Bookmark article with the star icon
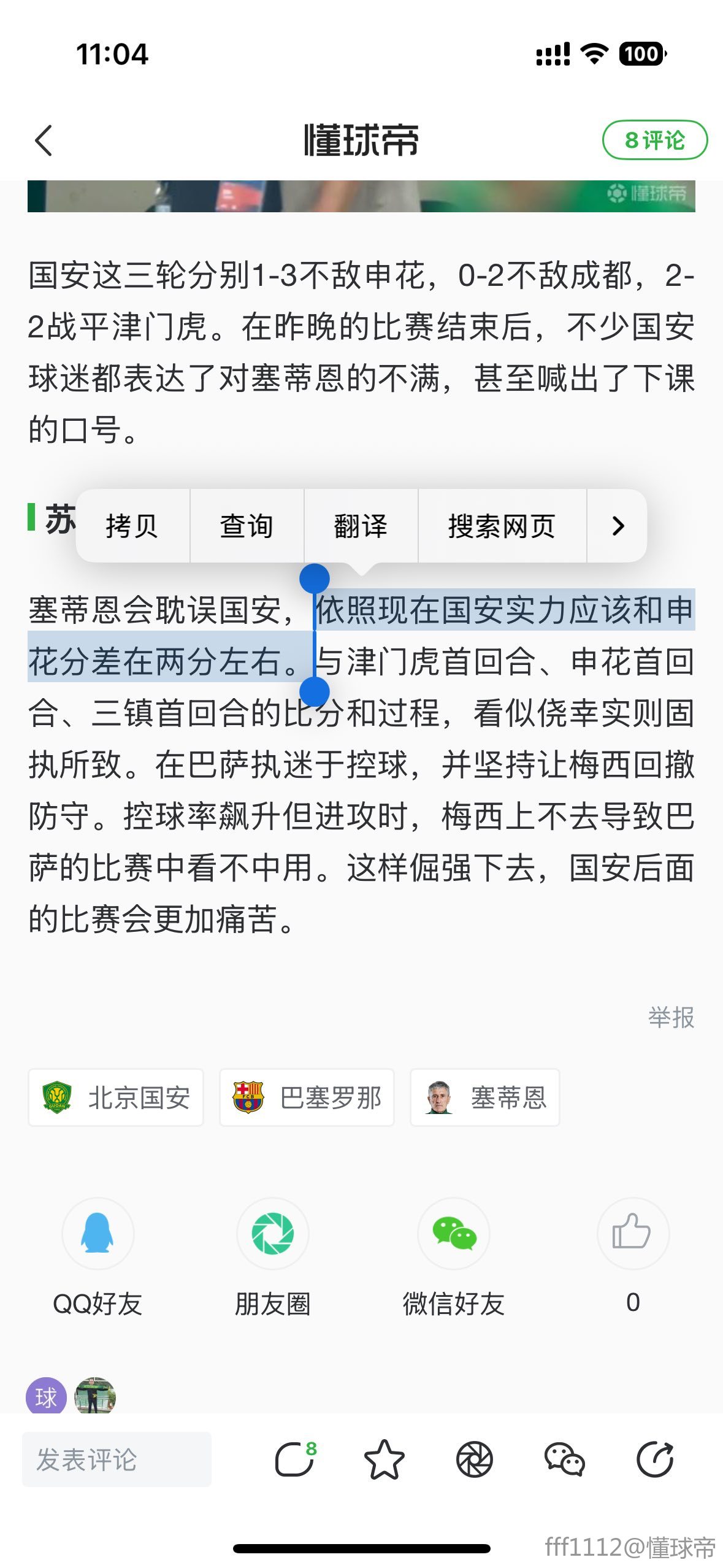The height and width of the screenshot is (1568, 723). pos(384,1459)
